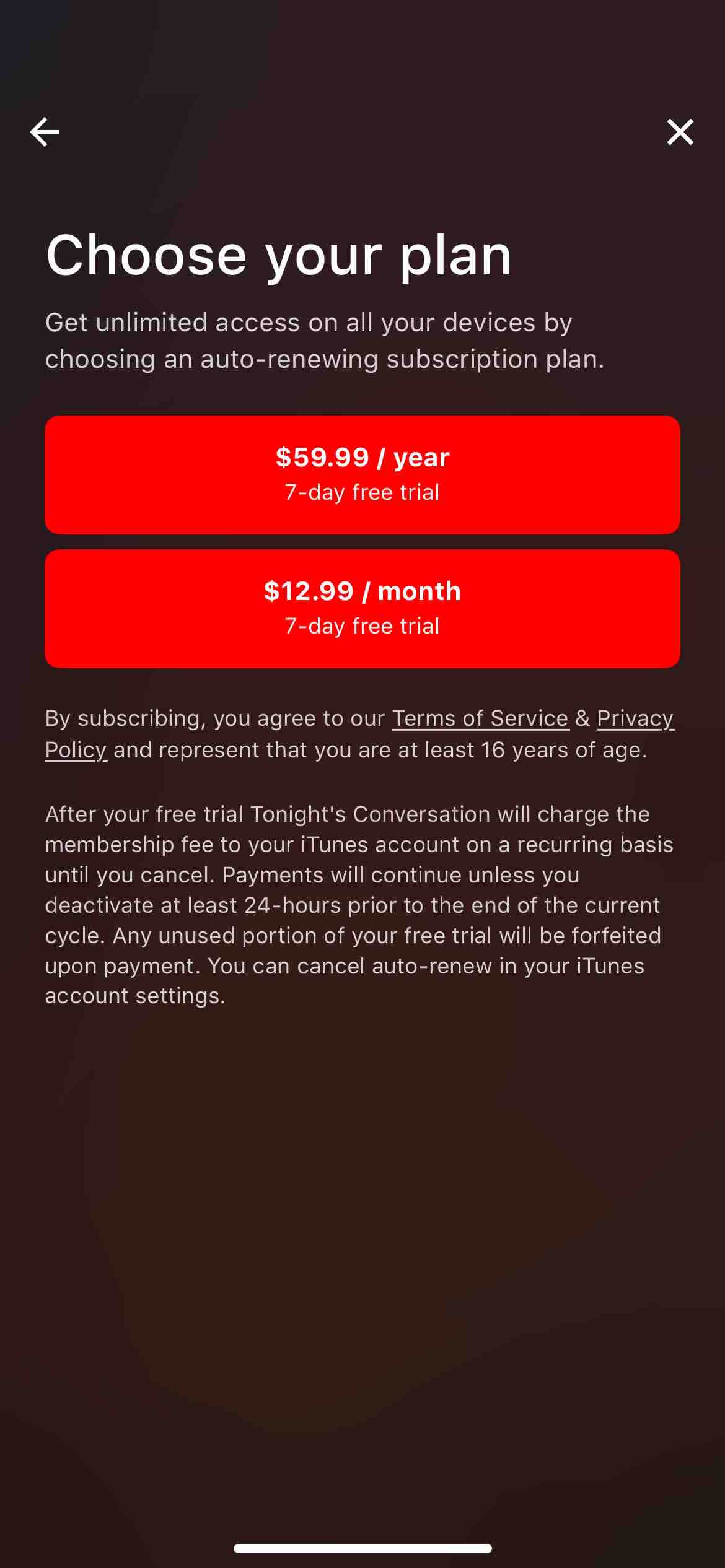The height and width of the screenshot is (1568, 725).
Task: Pick the cheaper yearly billing option
Action: coord(362,474)
